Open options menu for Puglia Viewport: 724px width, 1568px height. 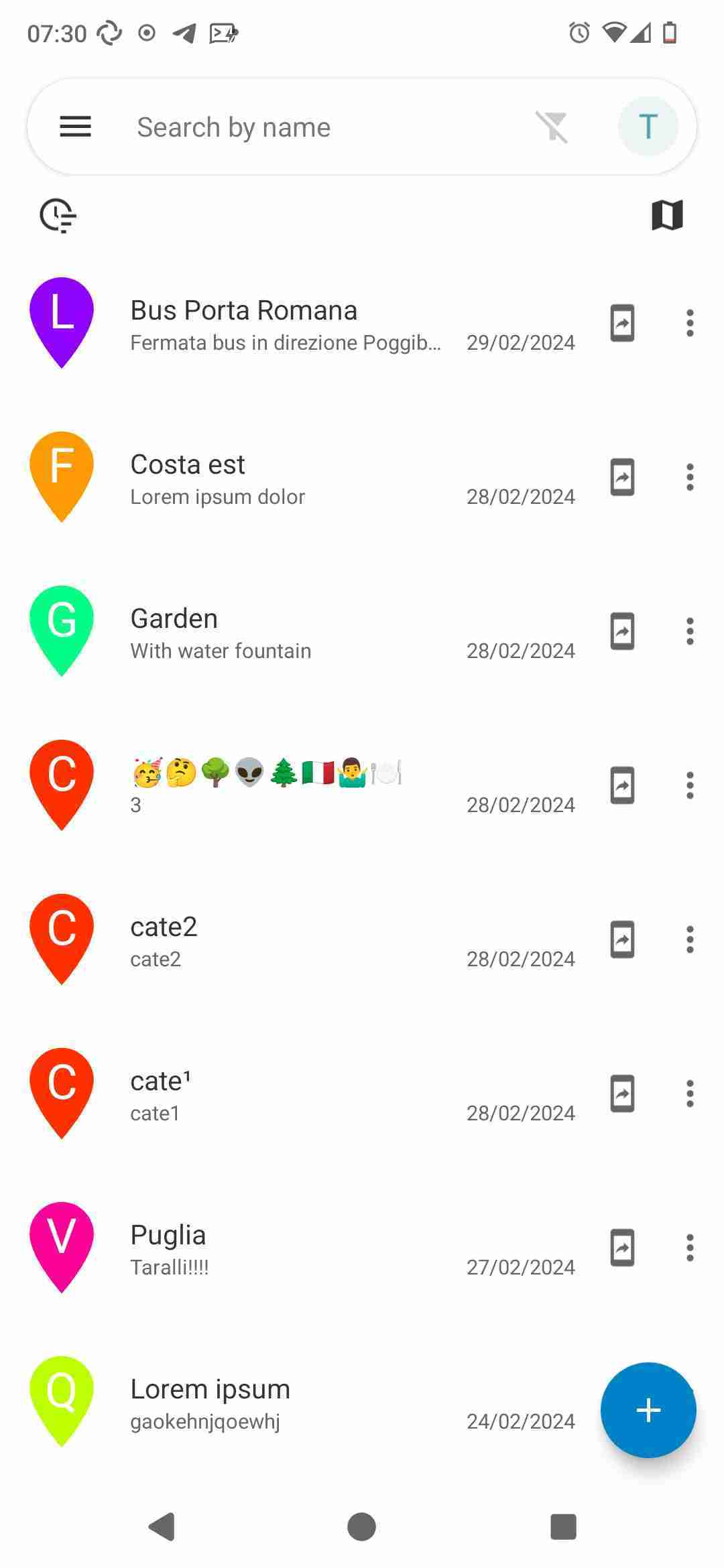click(x=690, y=1248)
